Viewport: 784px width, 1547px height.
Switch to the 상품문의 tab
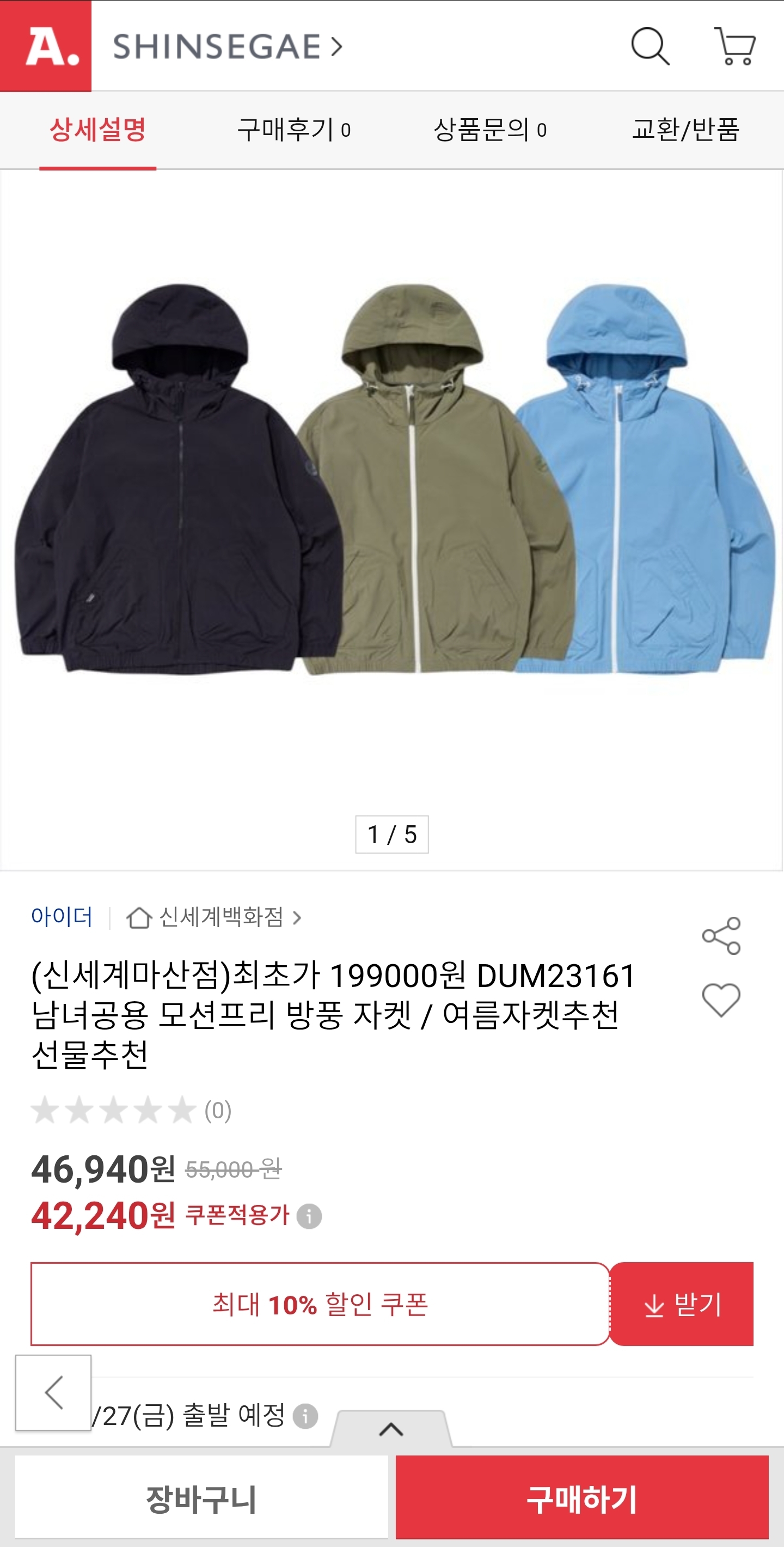[x=490, y=130]
